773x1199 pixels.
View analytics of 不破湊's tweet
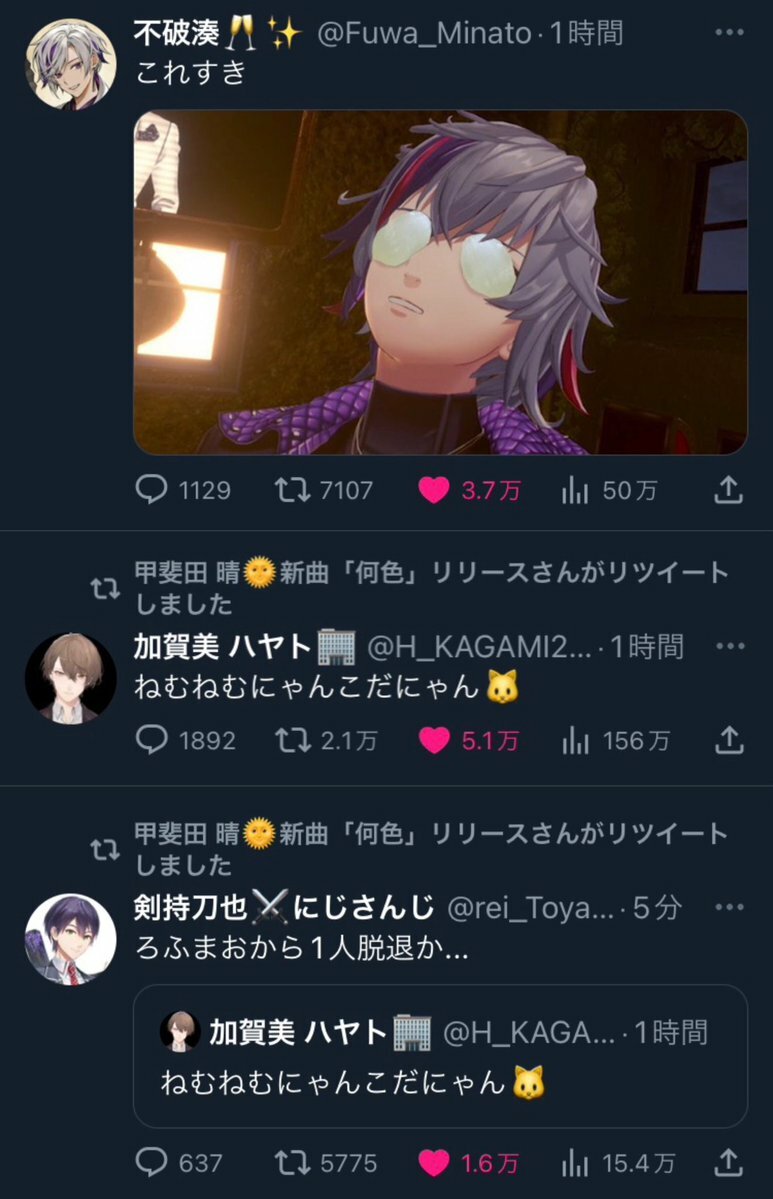(574, 490)
